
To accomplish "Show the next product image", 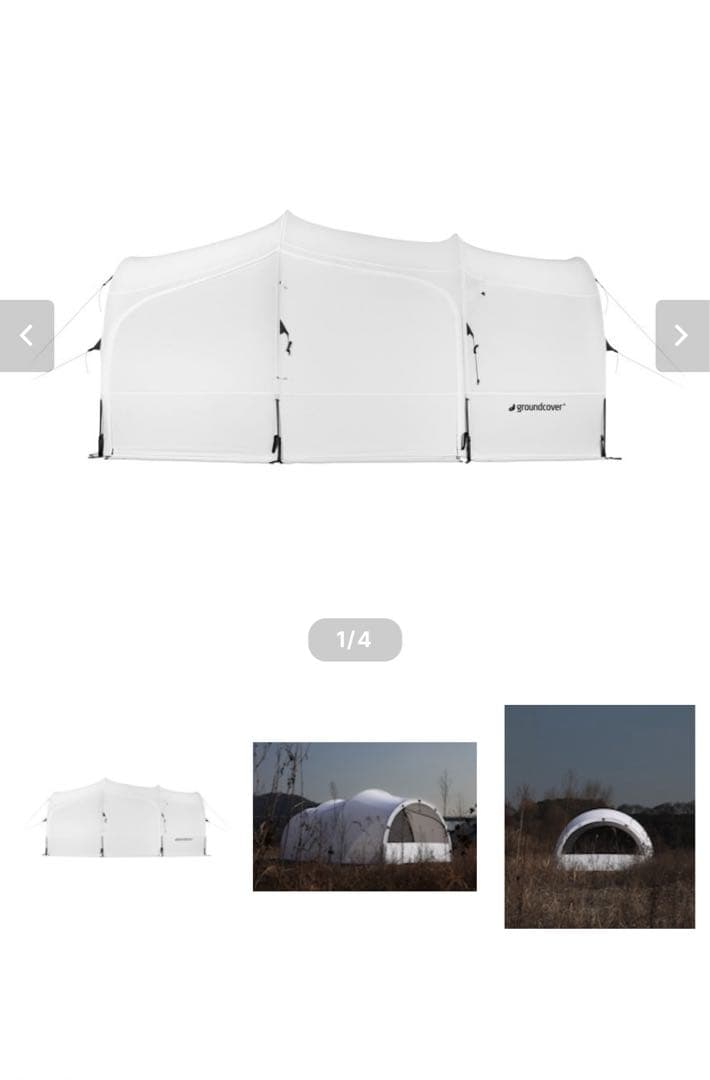I will tap(682, 336).
